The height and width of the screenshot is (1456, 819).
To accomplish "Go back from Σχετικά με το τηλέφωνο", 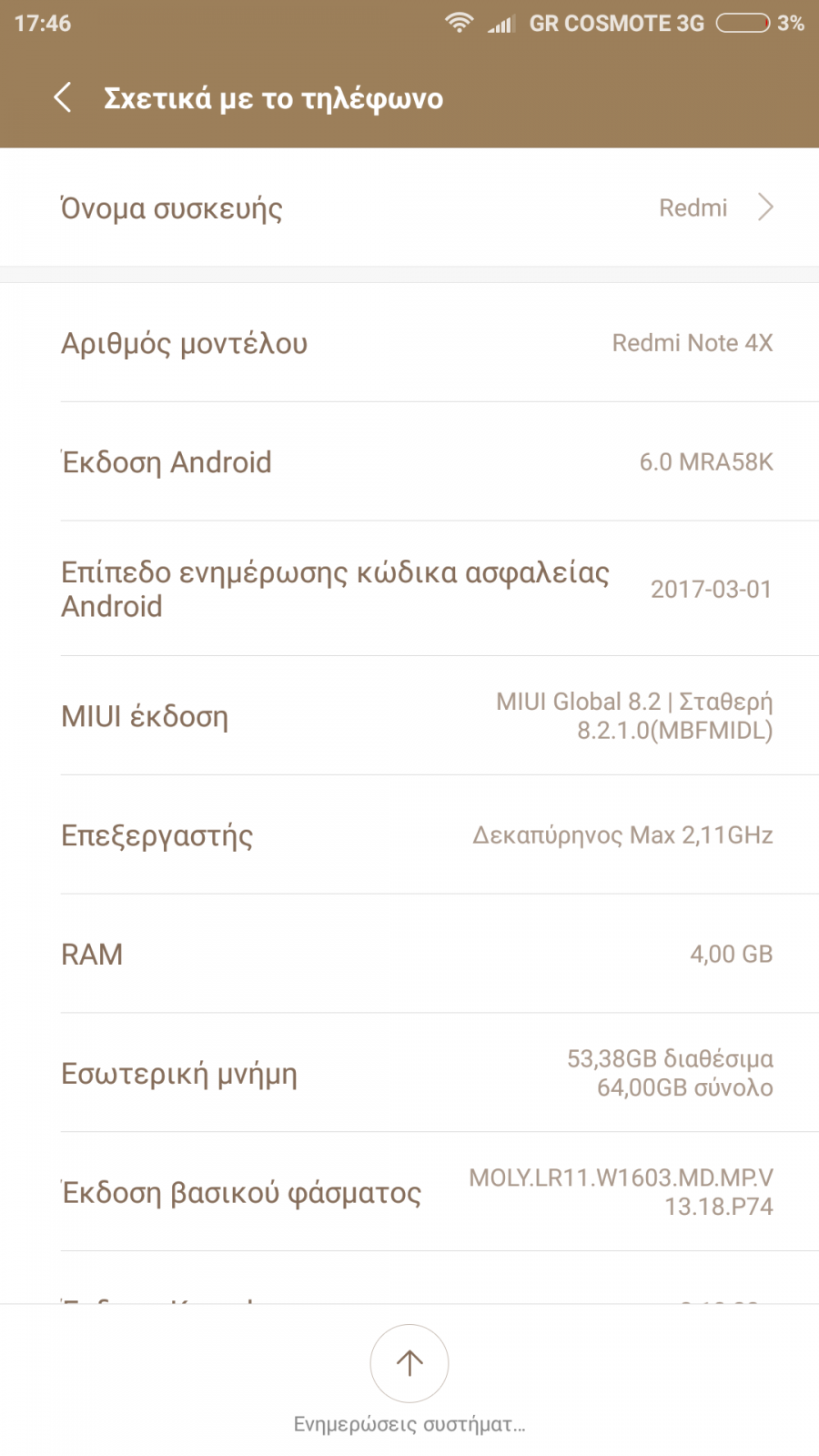I will [62, 97].
